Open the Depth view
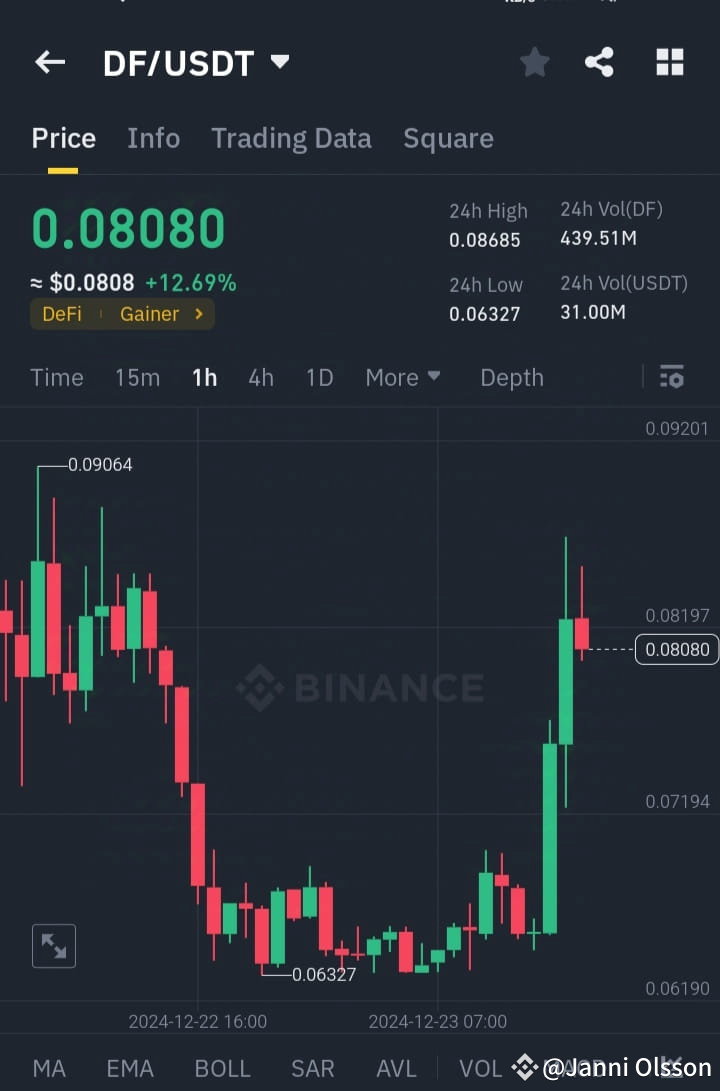This screenshot has width=720, height=1091. click(x=512, y=377)
